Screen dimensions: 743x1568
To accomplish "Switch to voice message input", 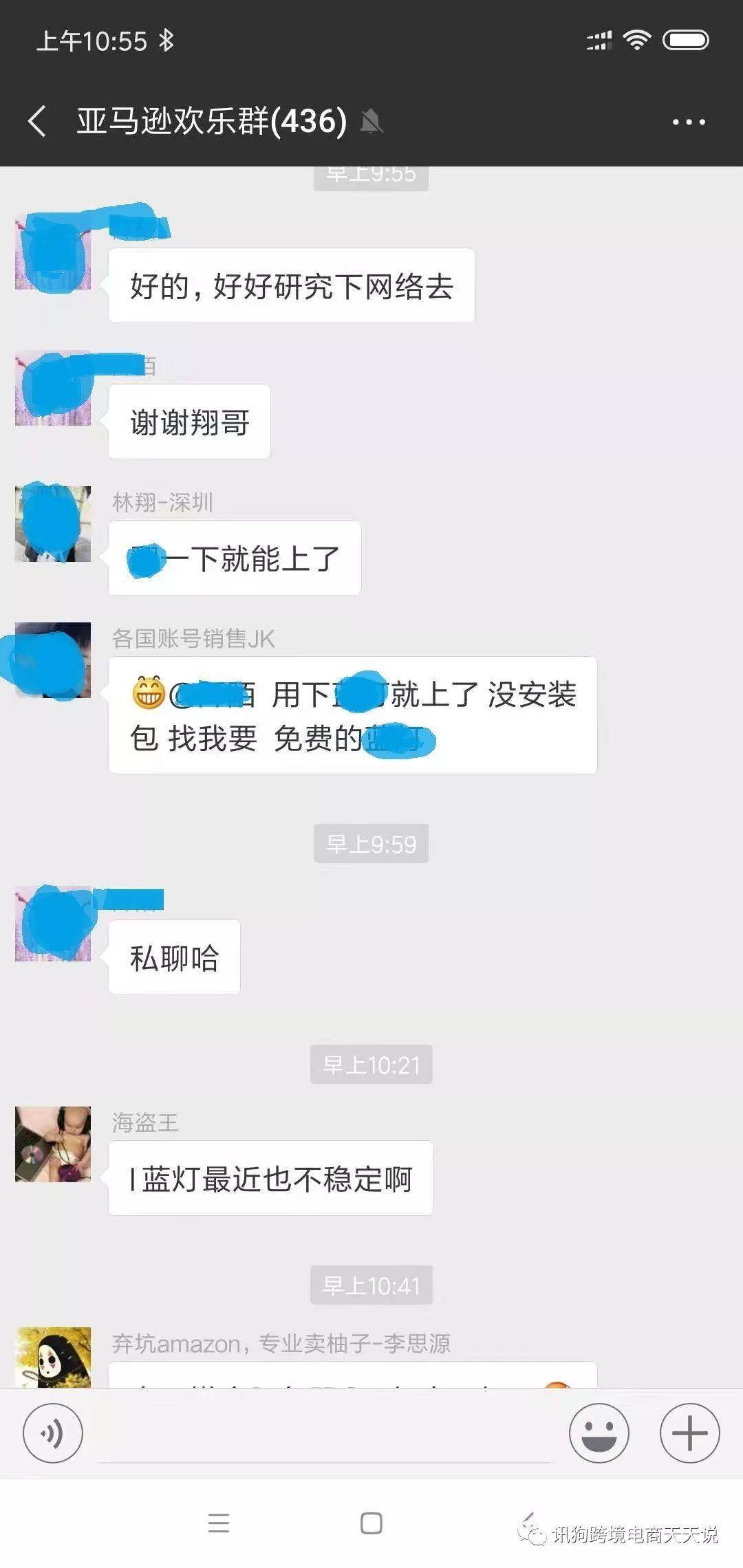I will (x=53, y=1433).
